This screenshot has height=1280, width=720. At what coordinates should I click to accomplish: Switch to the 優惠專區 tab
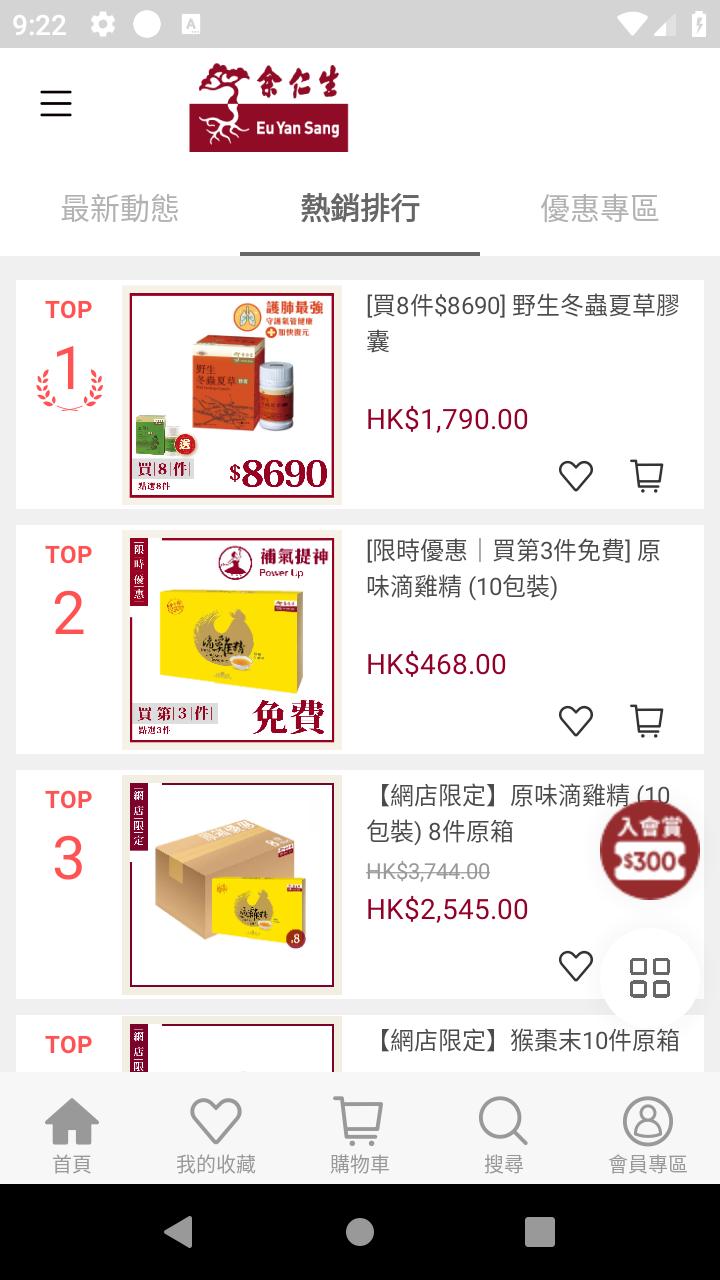pos(599,209)
